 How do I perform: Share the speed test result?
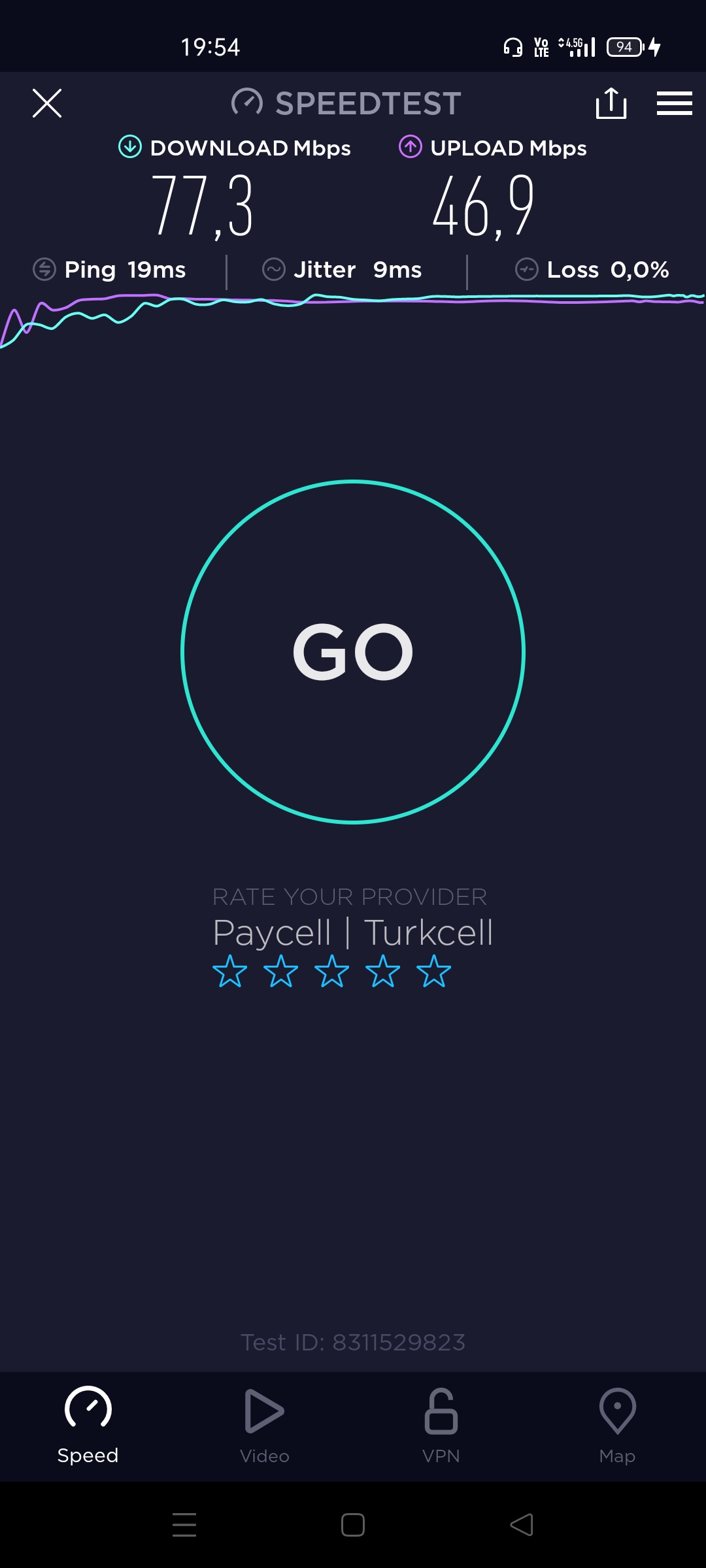pos(611,103)
